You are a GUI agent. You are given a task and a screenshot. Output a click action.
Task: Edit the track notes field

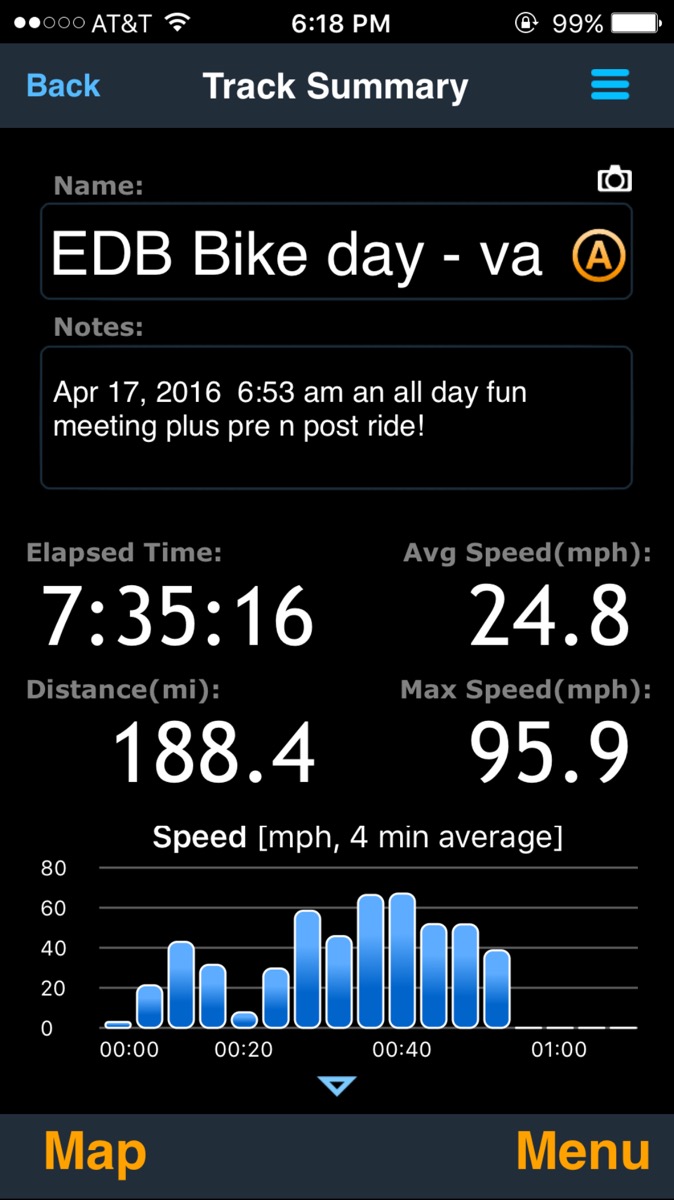click(336, 417)
